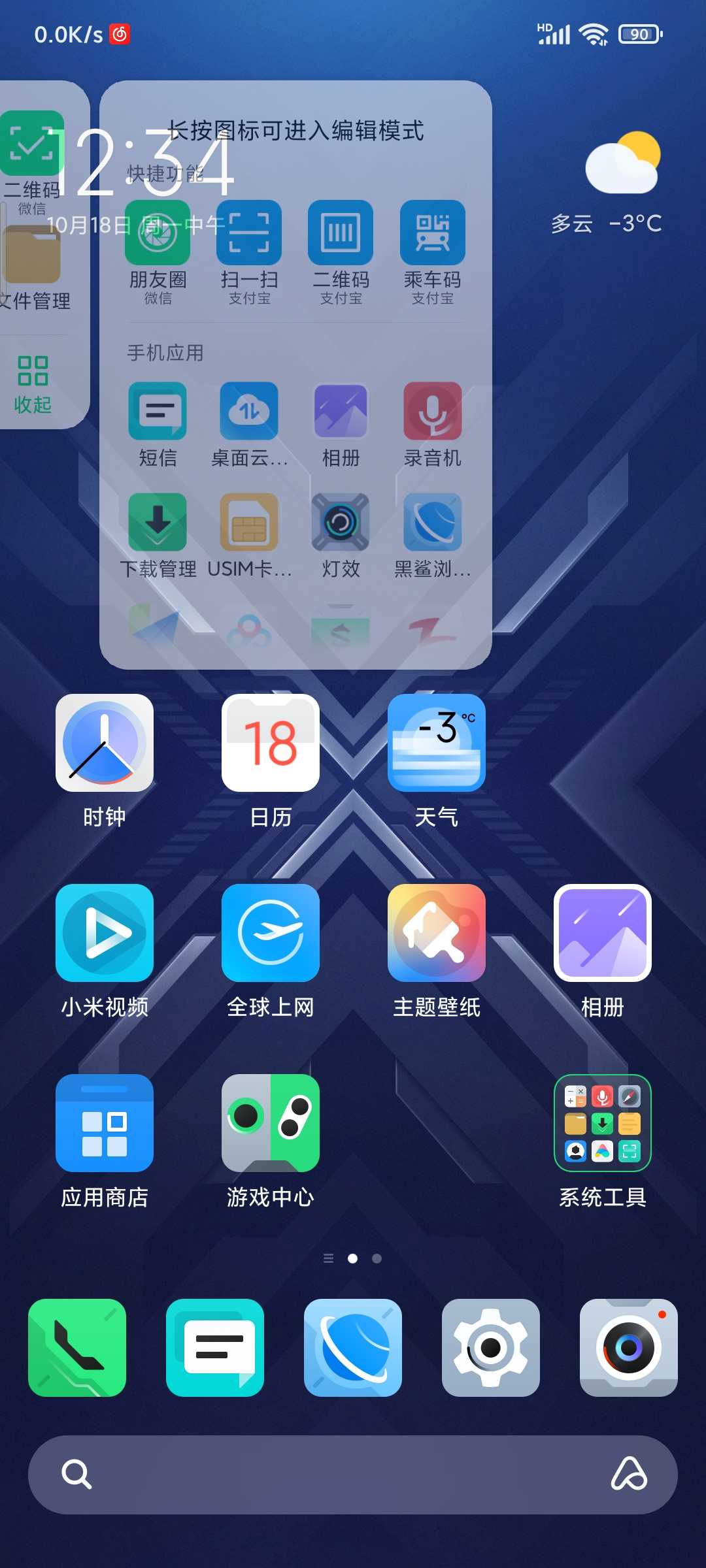Open 应用商店 app store
Screen dimensions: 706x1568
pyautogui.click(x=105, y=1123)
